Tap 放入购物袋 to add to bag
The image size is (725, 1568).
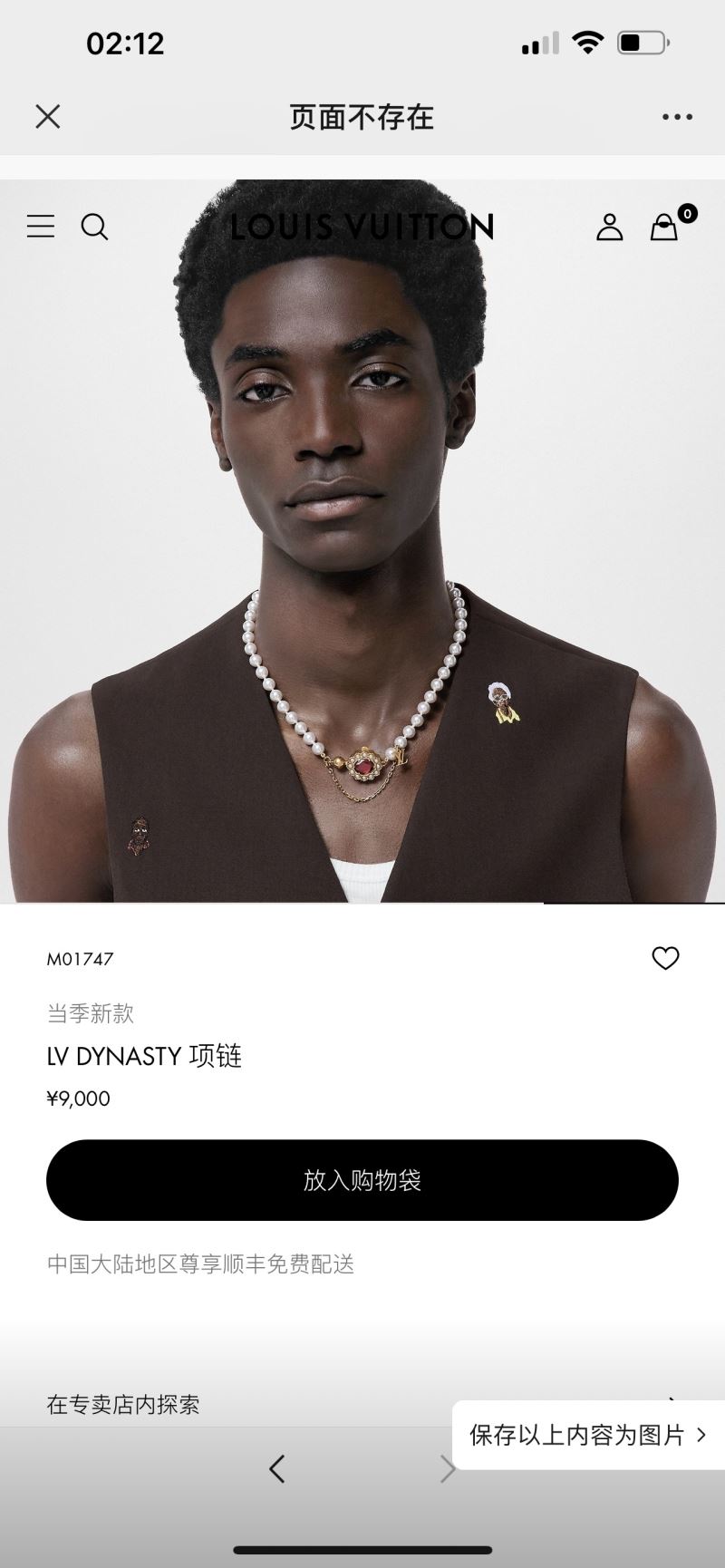362,1180
